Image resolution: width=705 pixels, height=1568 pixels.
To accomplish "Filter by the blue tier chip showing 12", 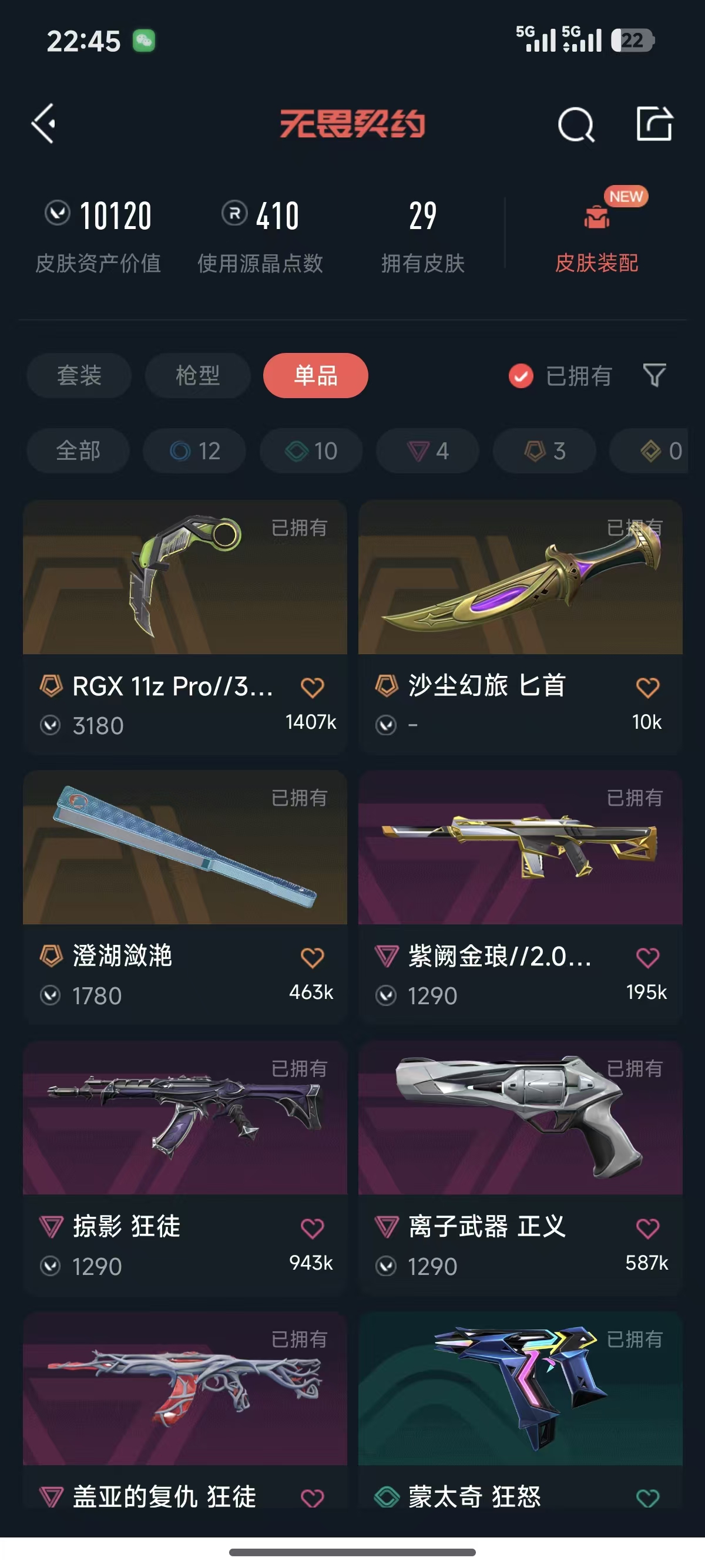I will pyautogui.click(x=194, y=451).
